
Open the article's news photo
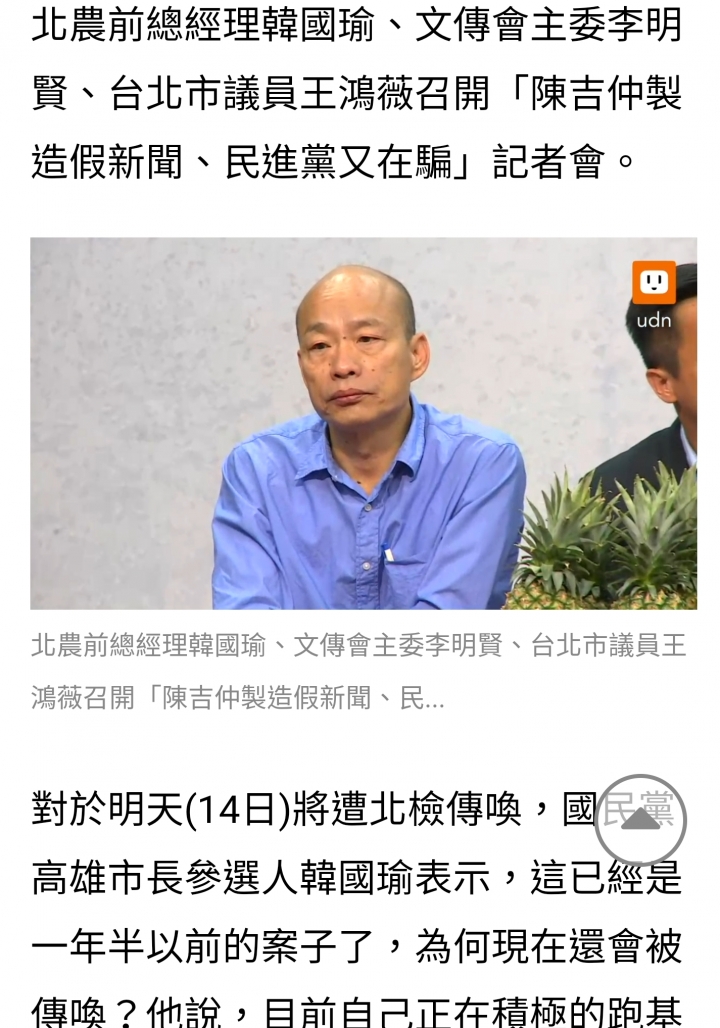click(x=363, y=423)
